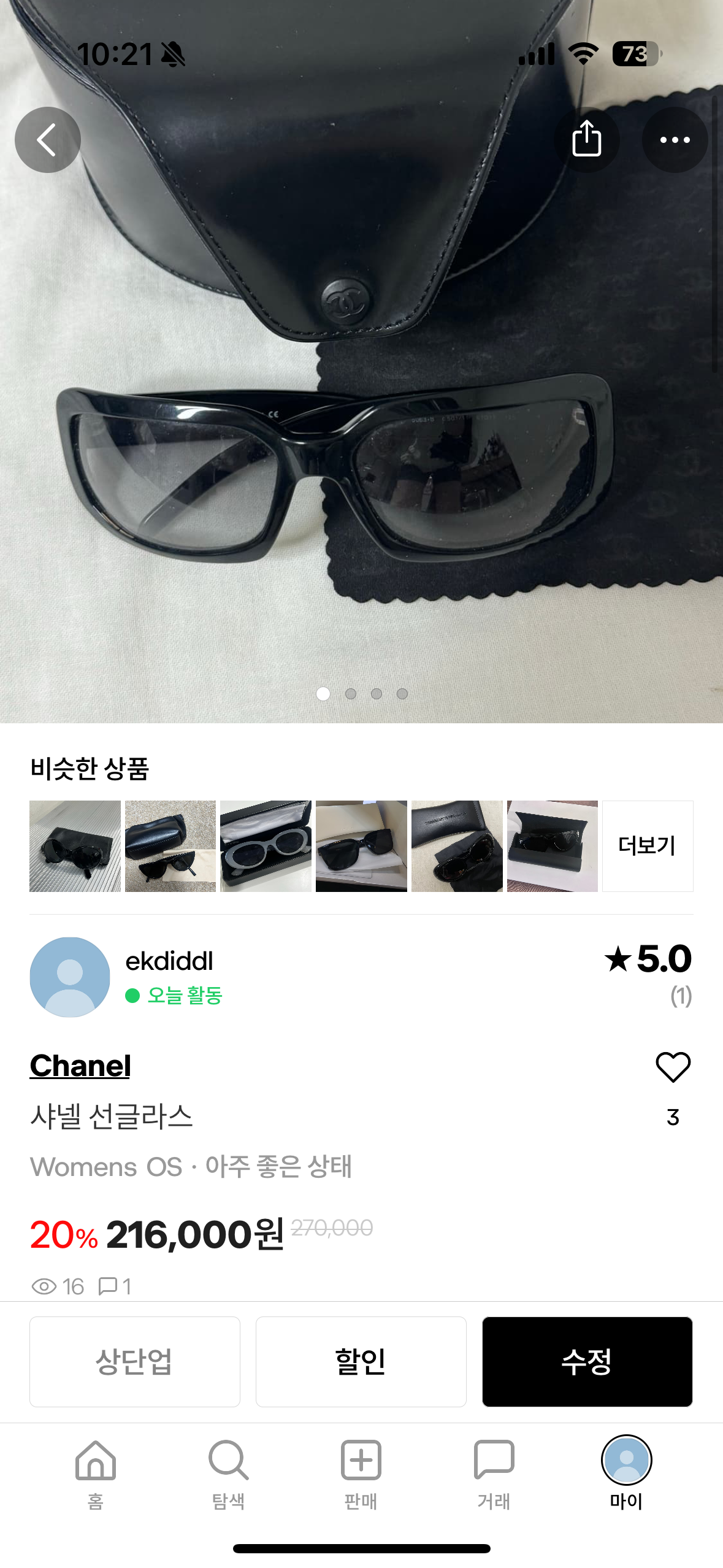Open seller ekdiddl's profile
The width and height of the screenshot is (723, 1568).
click(169, 962)
